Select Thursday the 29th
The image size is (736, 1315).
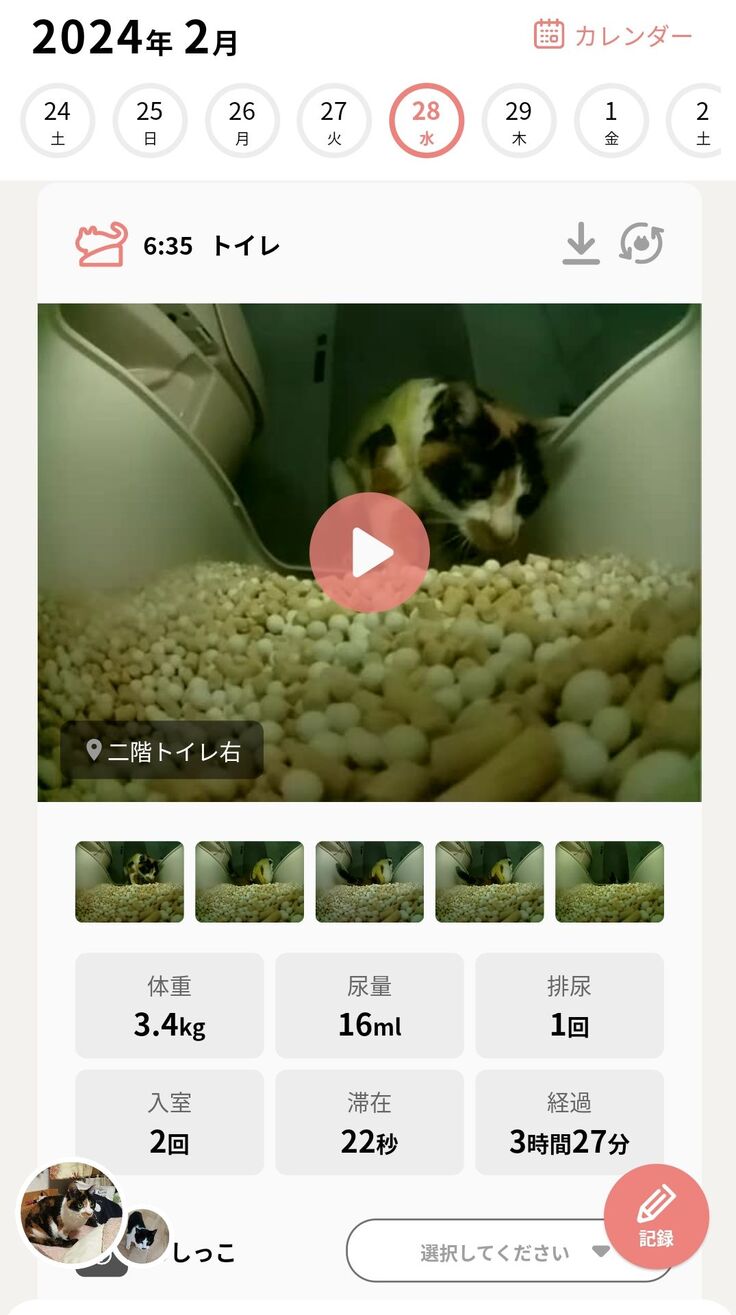[518, 121]
